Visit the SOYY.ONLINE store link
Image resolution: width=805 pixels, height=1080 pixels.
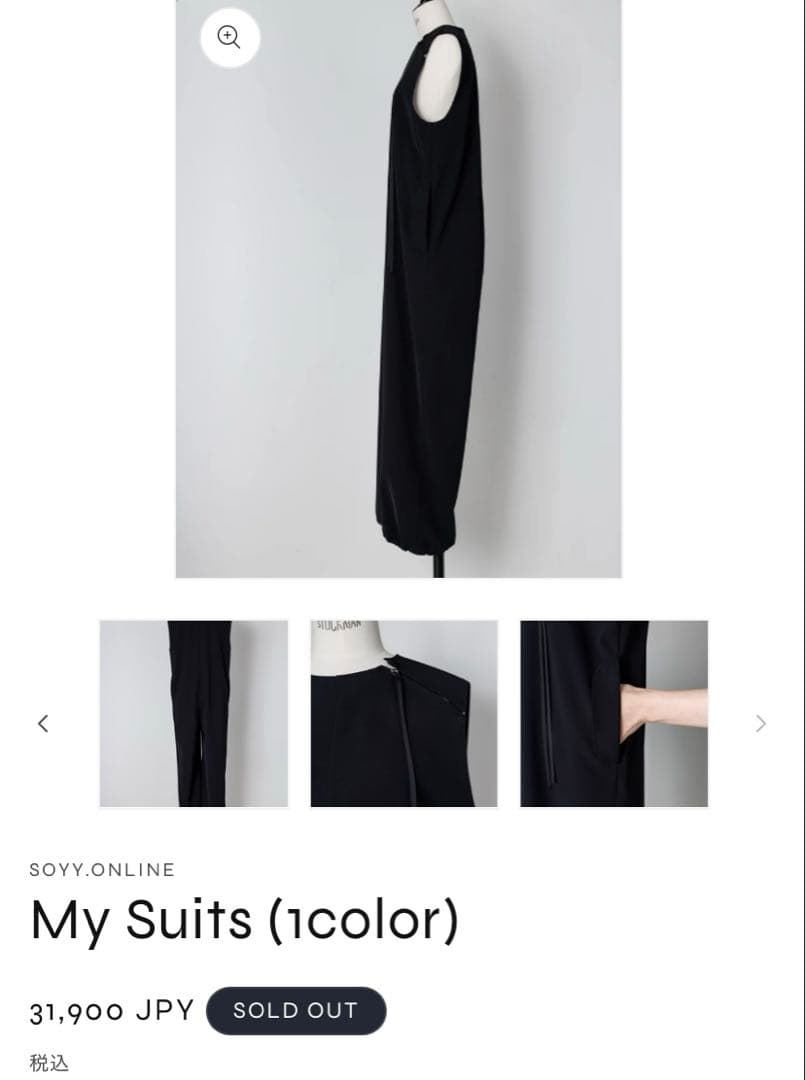102,869
